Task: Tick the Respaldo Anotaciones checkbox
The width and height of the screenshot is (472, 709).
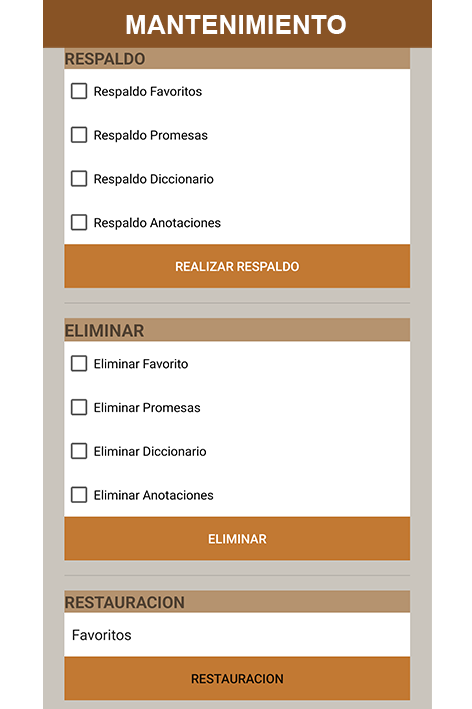Action: pos(79,222)
